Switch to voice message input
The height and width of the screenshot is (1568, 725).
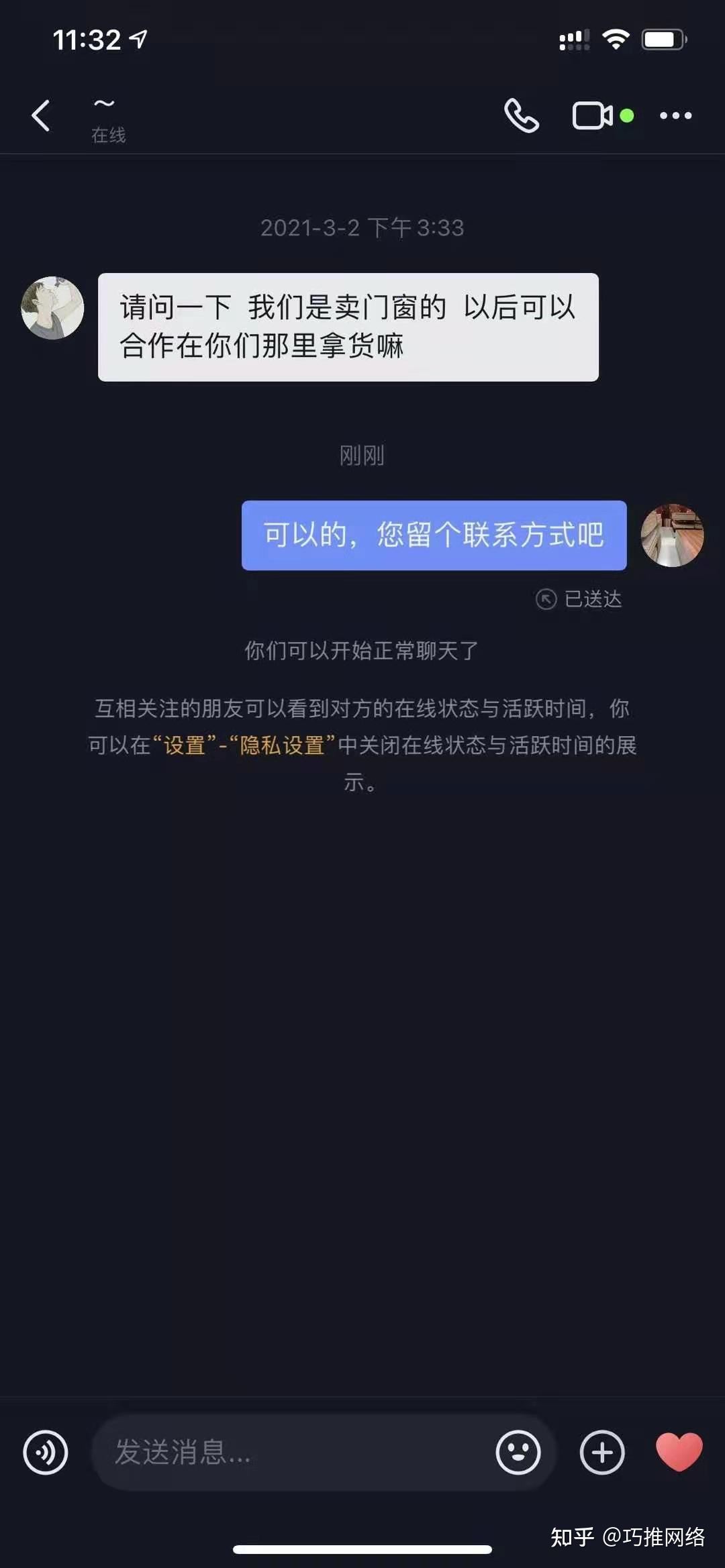tap(46, 1452)
